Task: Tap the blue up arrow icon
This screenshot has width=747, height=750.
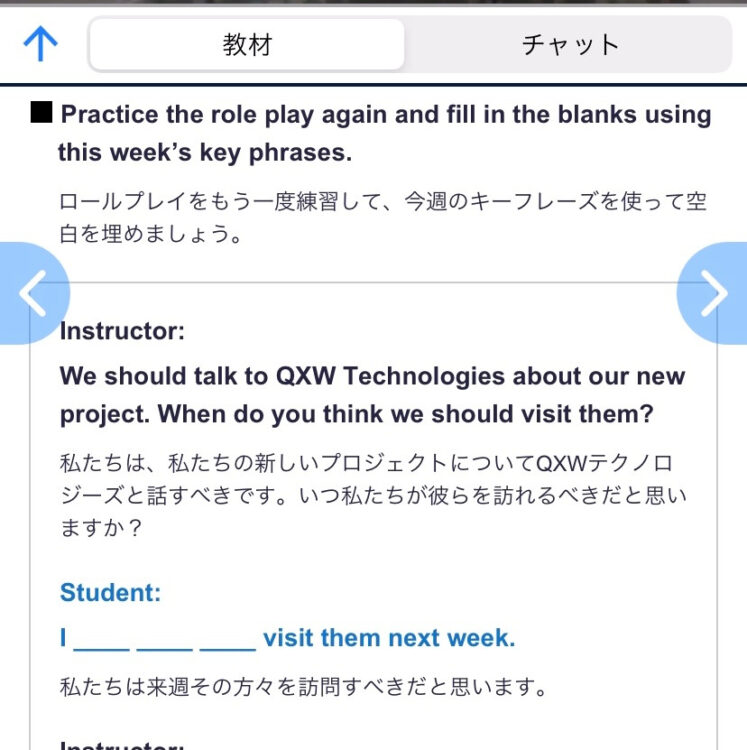Action: (x=40, y=44)
